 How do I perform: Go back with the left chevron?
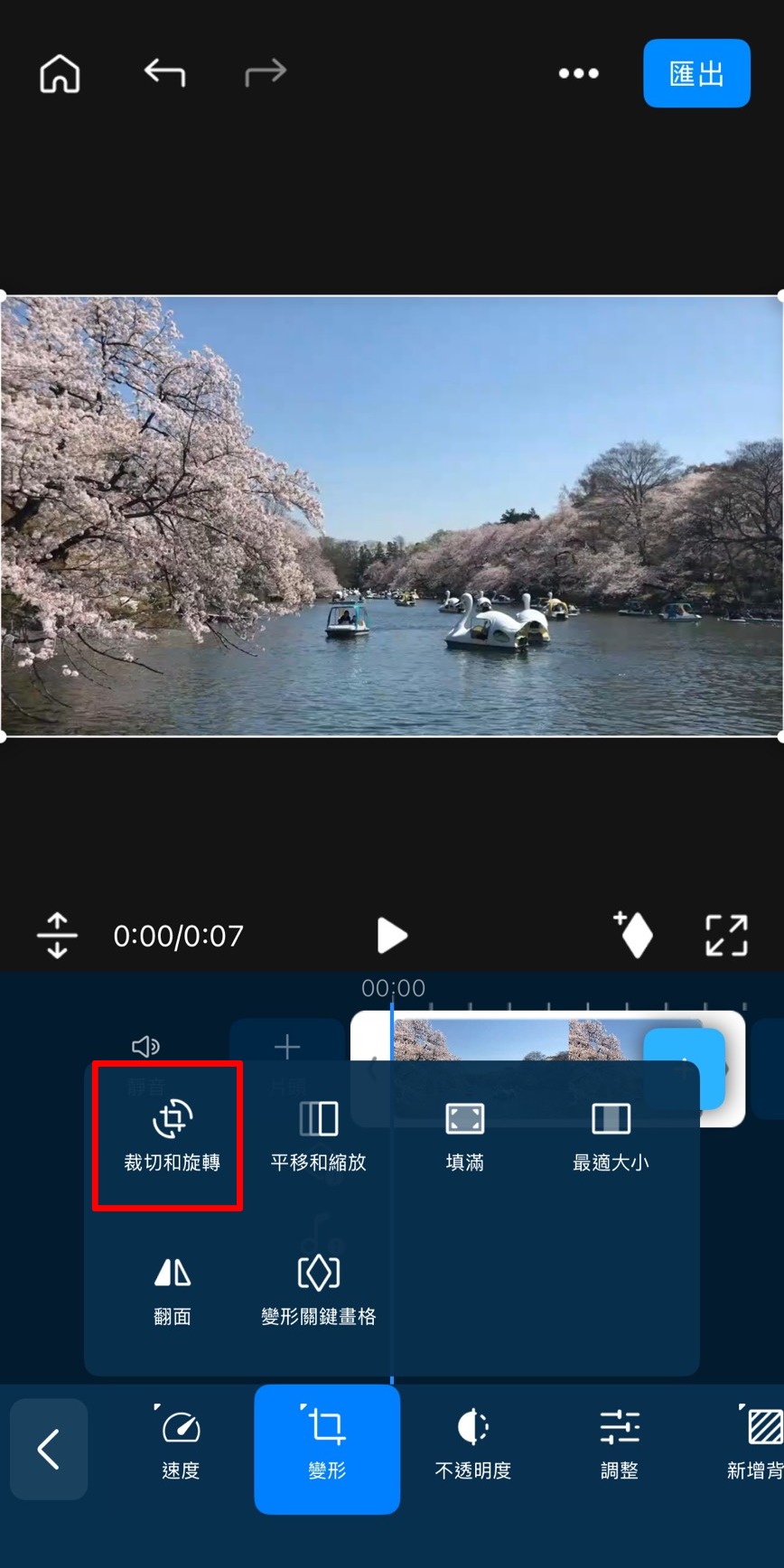(49, 1449)
